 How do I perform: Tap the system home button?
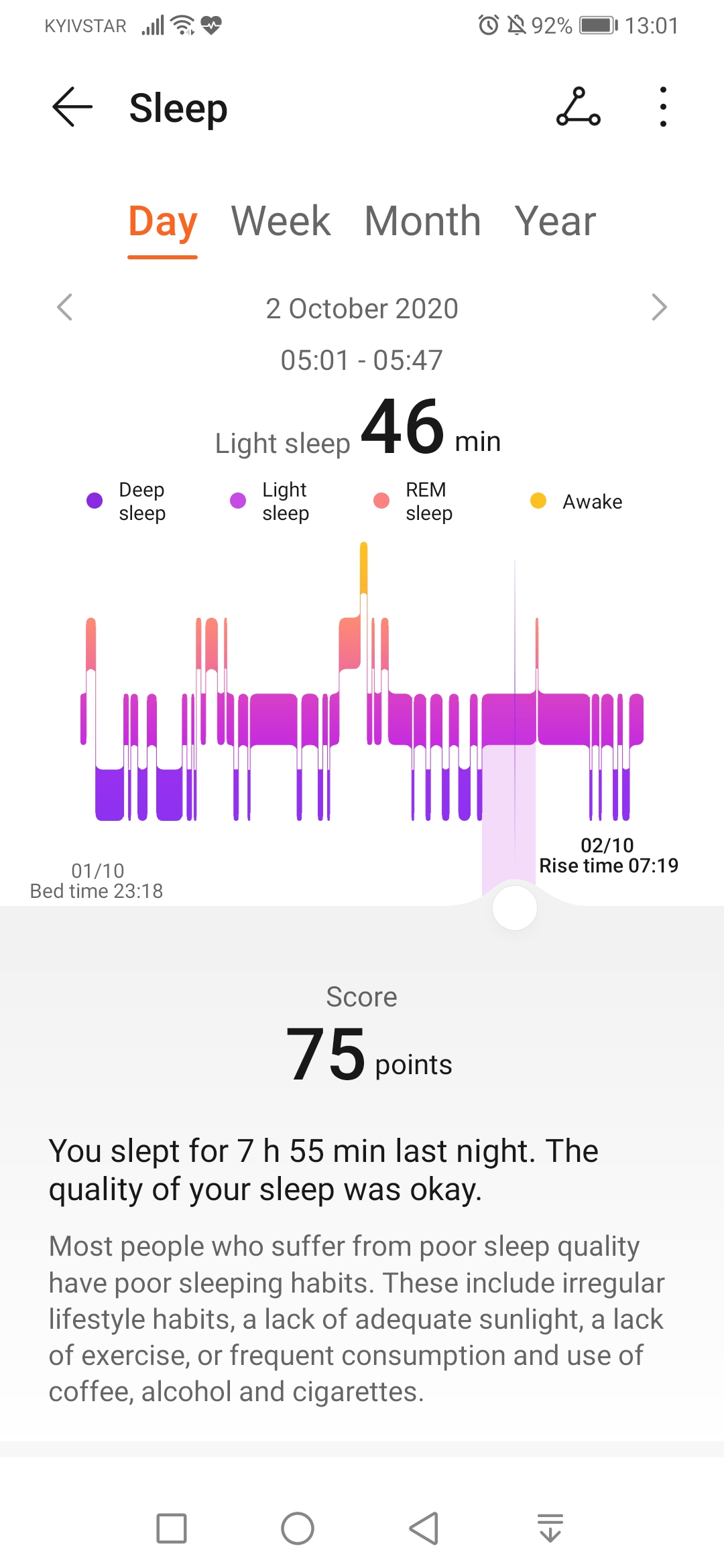tap(298, 1528)
